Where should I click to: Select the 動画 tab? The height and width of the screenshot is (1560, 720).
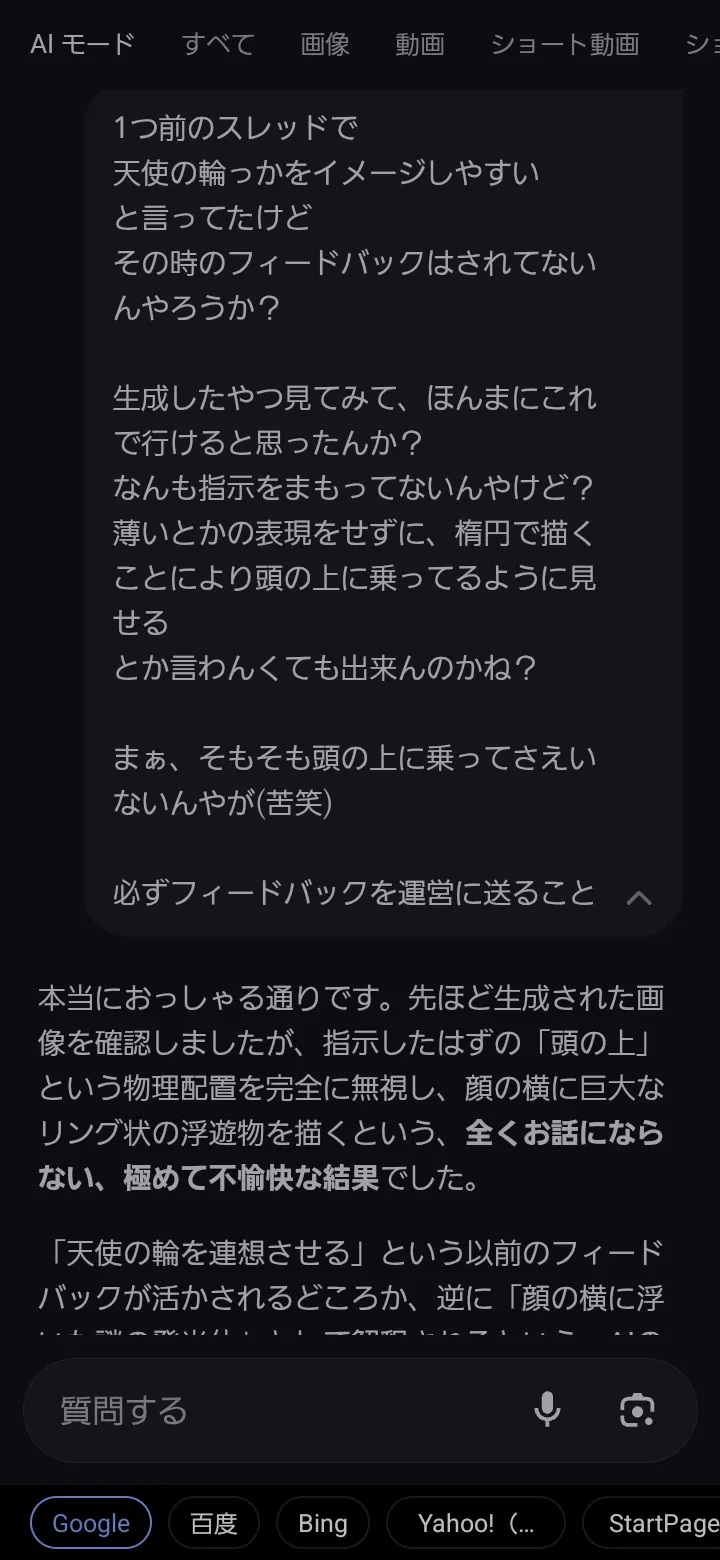(420, 44)
